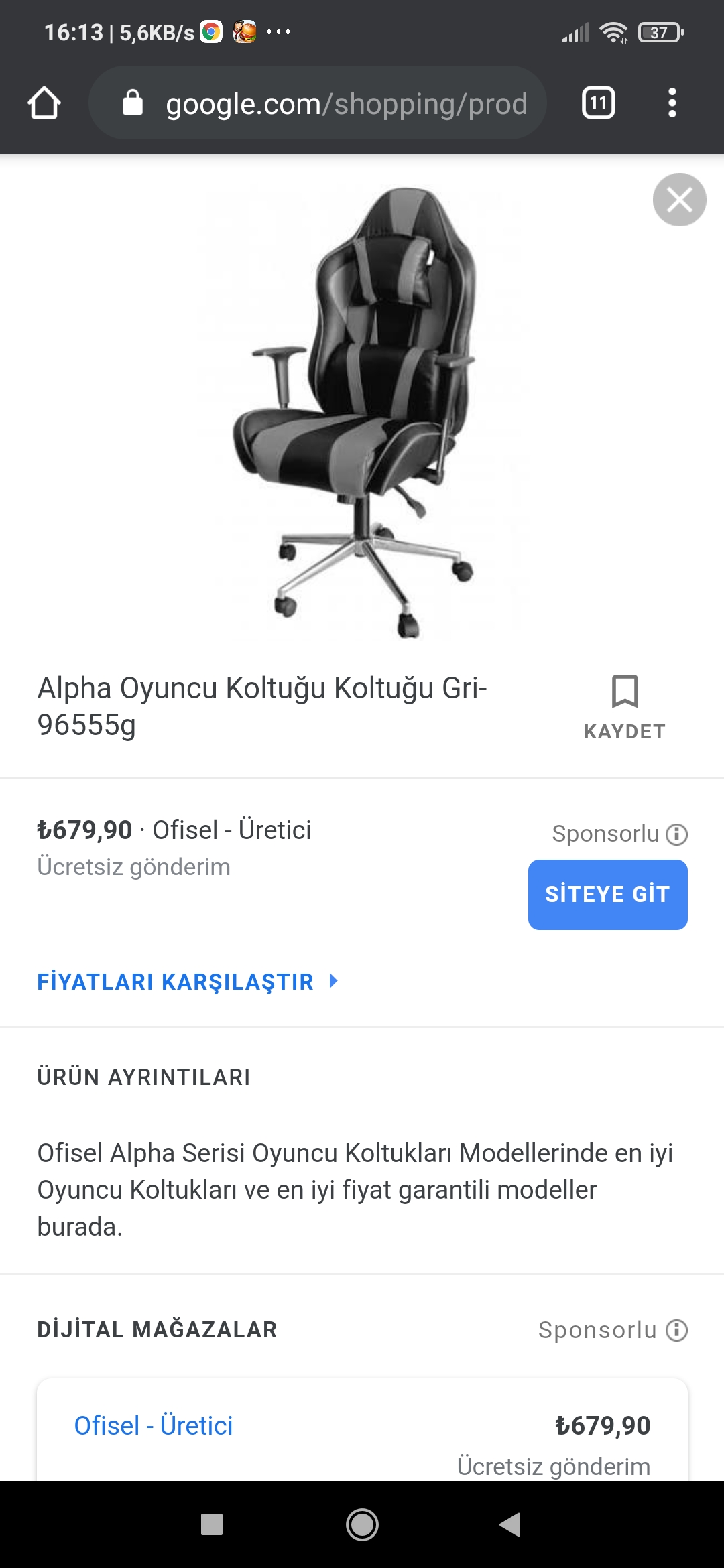This screenshot has height=1568, width=724.
Task: Open Ofisel - Üretici store link
Action: pos(154,1425)
